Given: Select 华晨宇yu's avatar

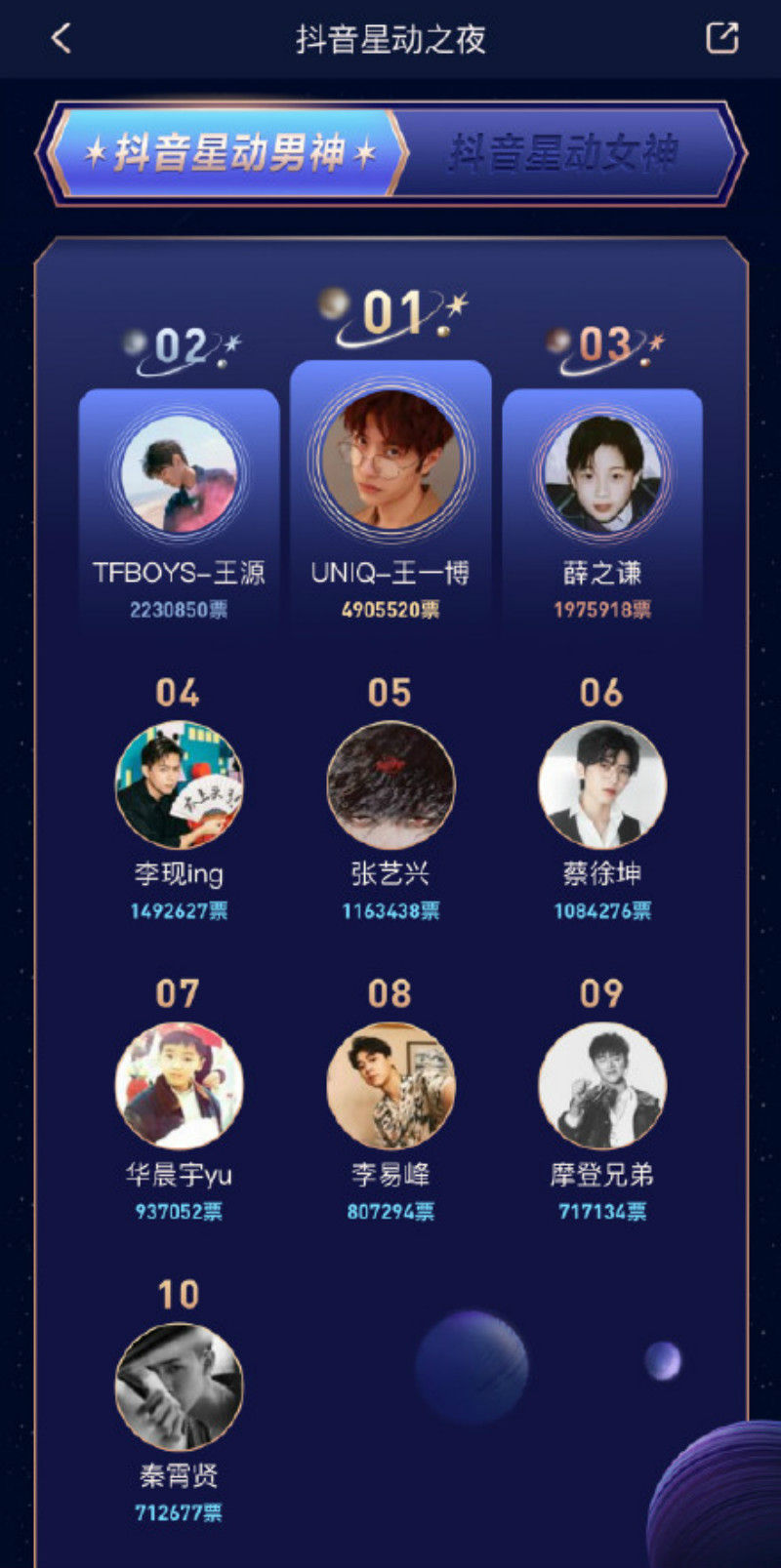Looking at the screenshot, I should tap(179, 1086).
